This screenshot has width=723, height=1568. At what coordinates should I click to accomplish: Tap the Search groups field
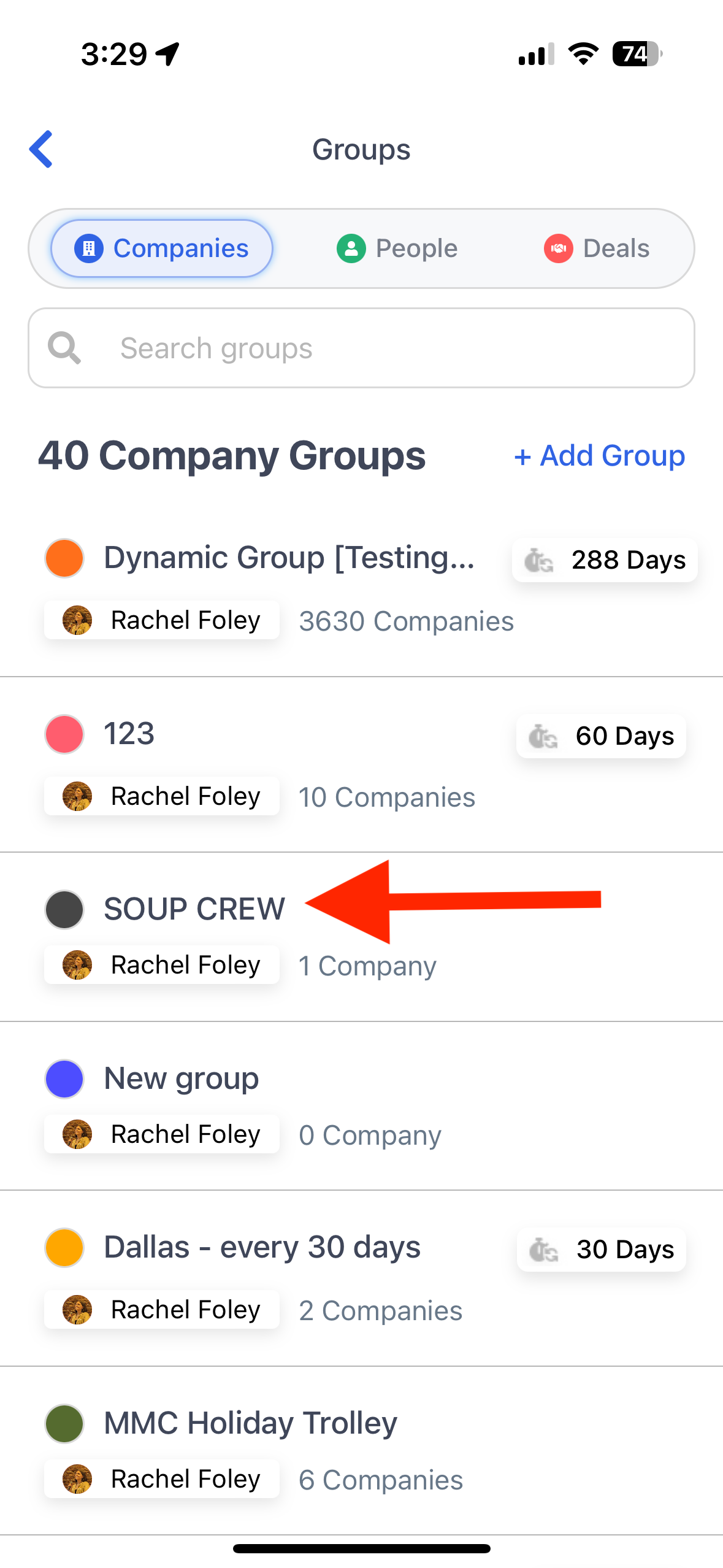(361, 348)
